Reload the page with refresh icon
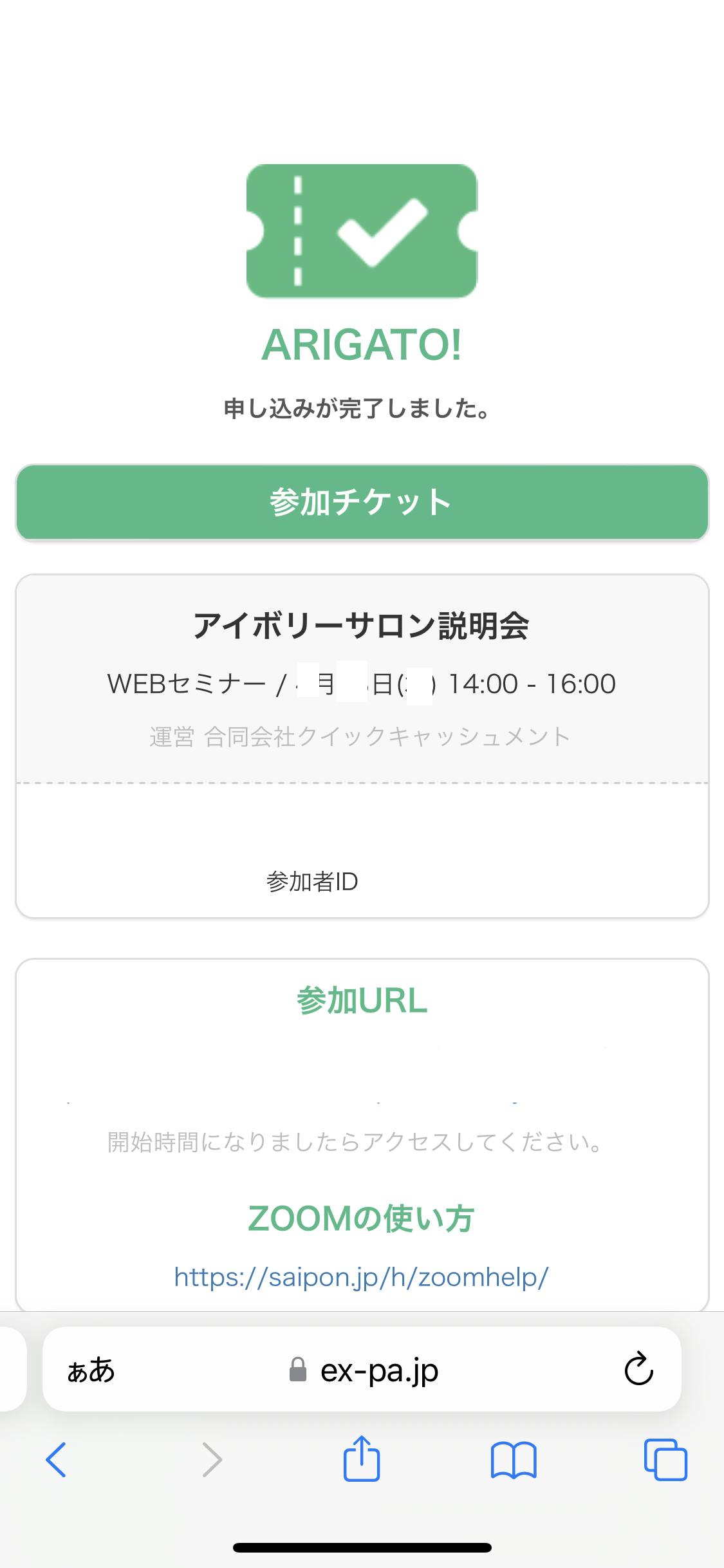This screenshot has height=1568, width=724. (638, 1369)
